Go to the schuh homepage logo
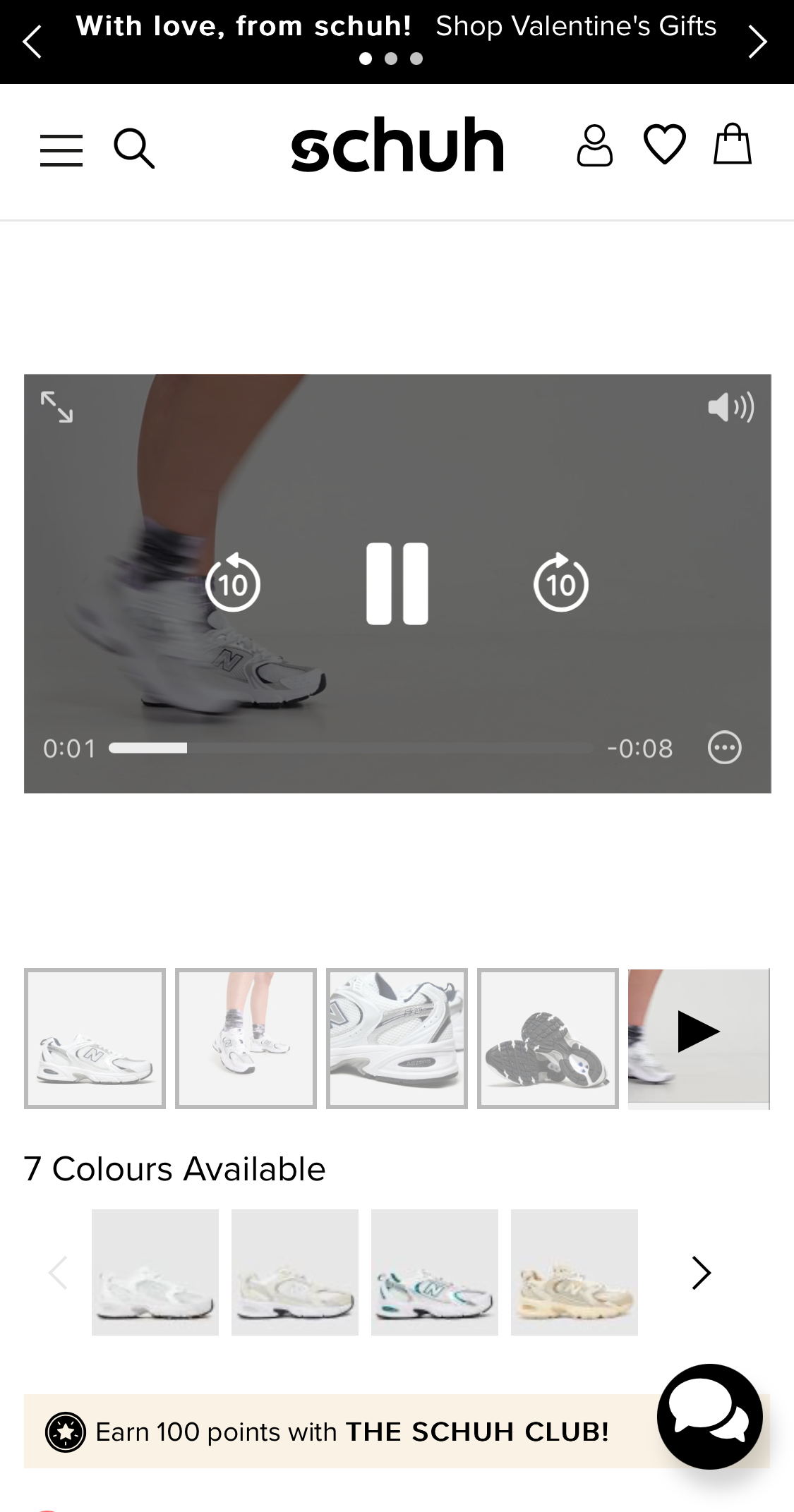 pos(397,147)
